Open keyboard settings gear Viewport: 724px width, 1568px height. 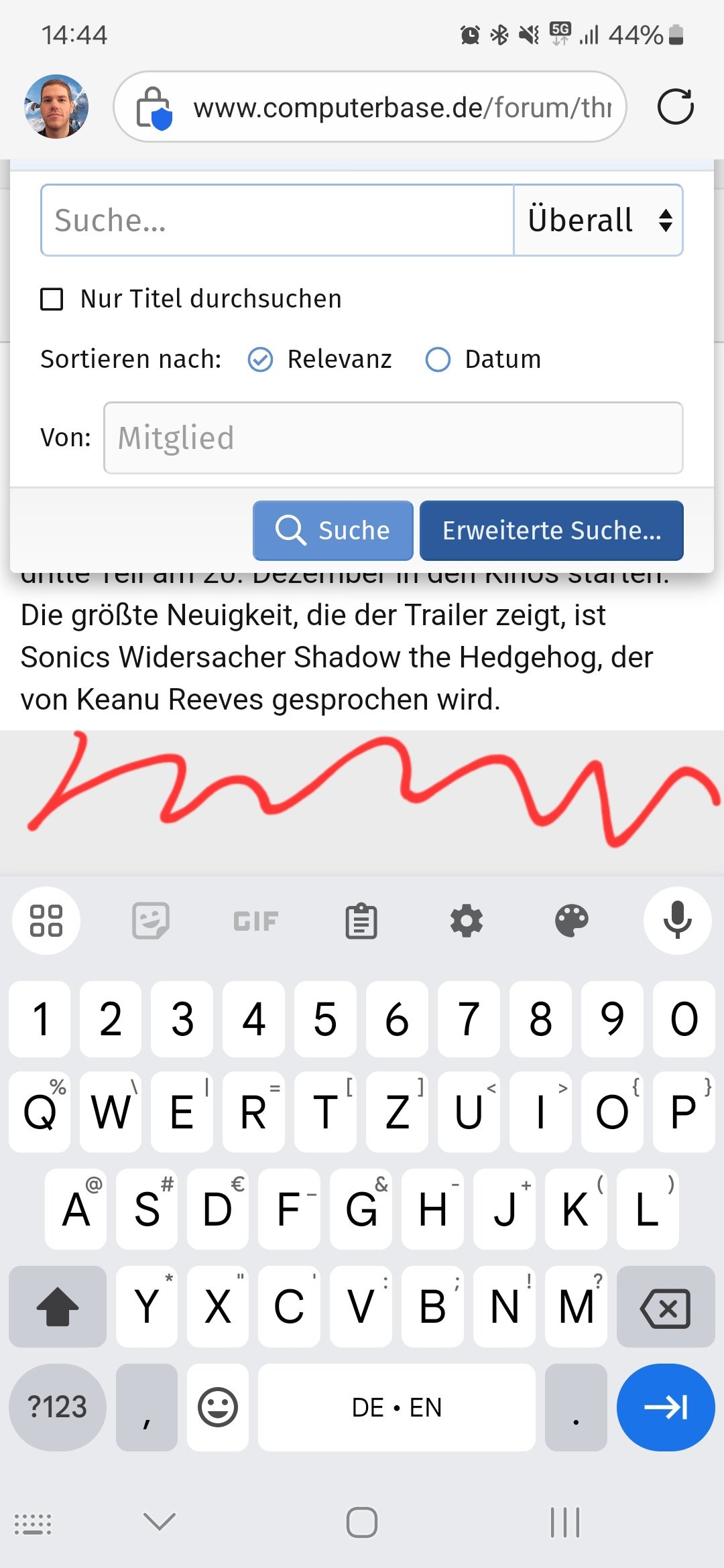(x=467, y=921)
